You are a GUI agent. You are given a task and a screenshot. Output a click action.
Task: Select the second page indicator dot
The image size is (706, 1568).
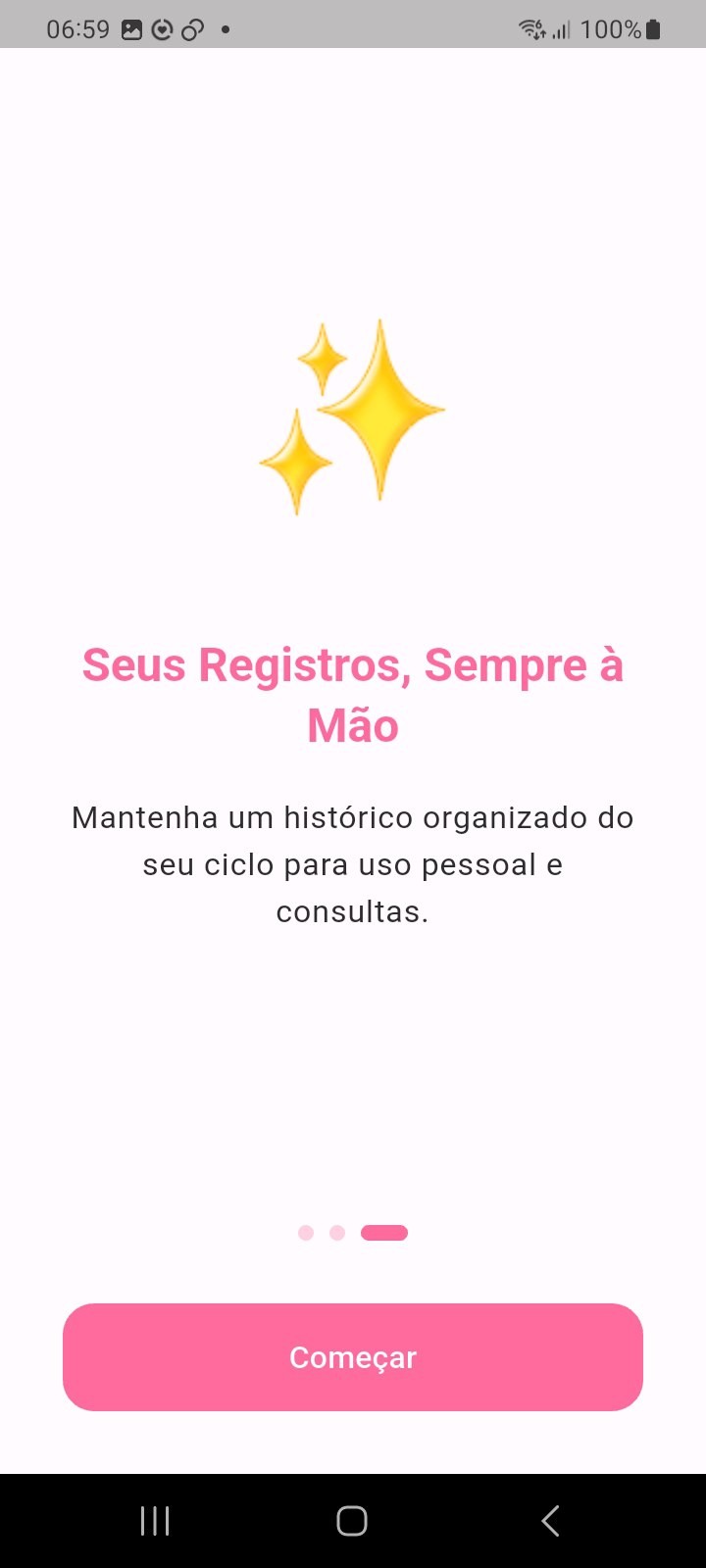(337, 1232)
